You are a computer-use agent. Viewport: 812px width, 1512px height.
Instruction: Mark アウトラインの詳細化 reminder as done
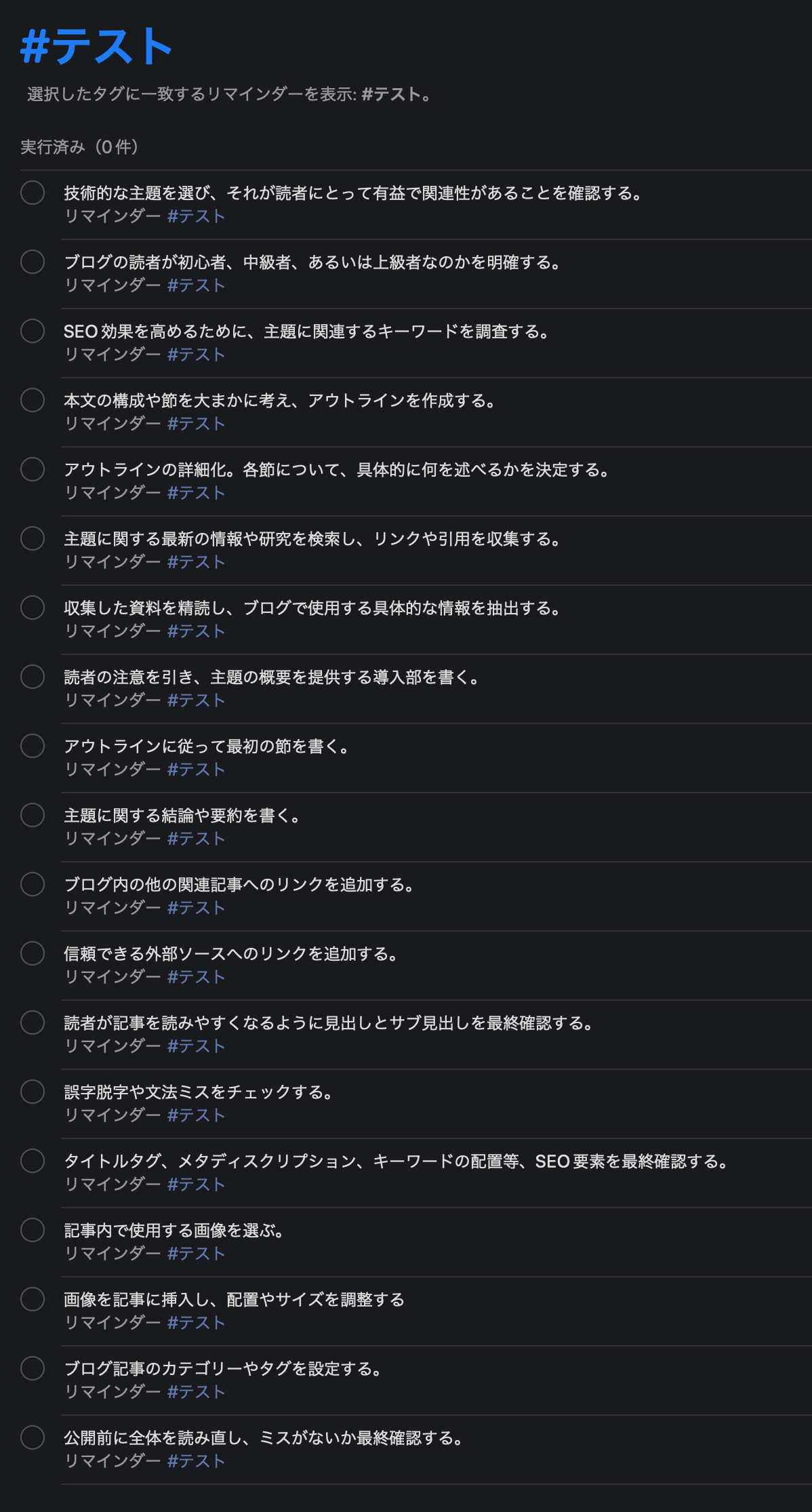coord(33,469)
